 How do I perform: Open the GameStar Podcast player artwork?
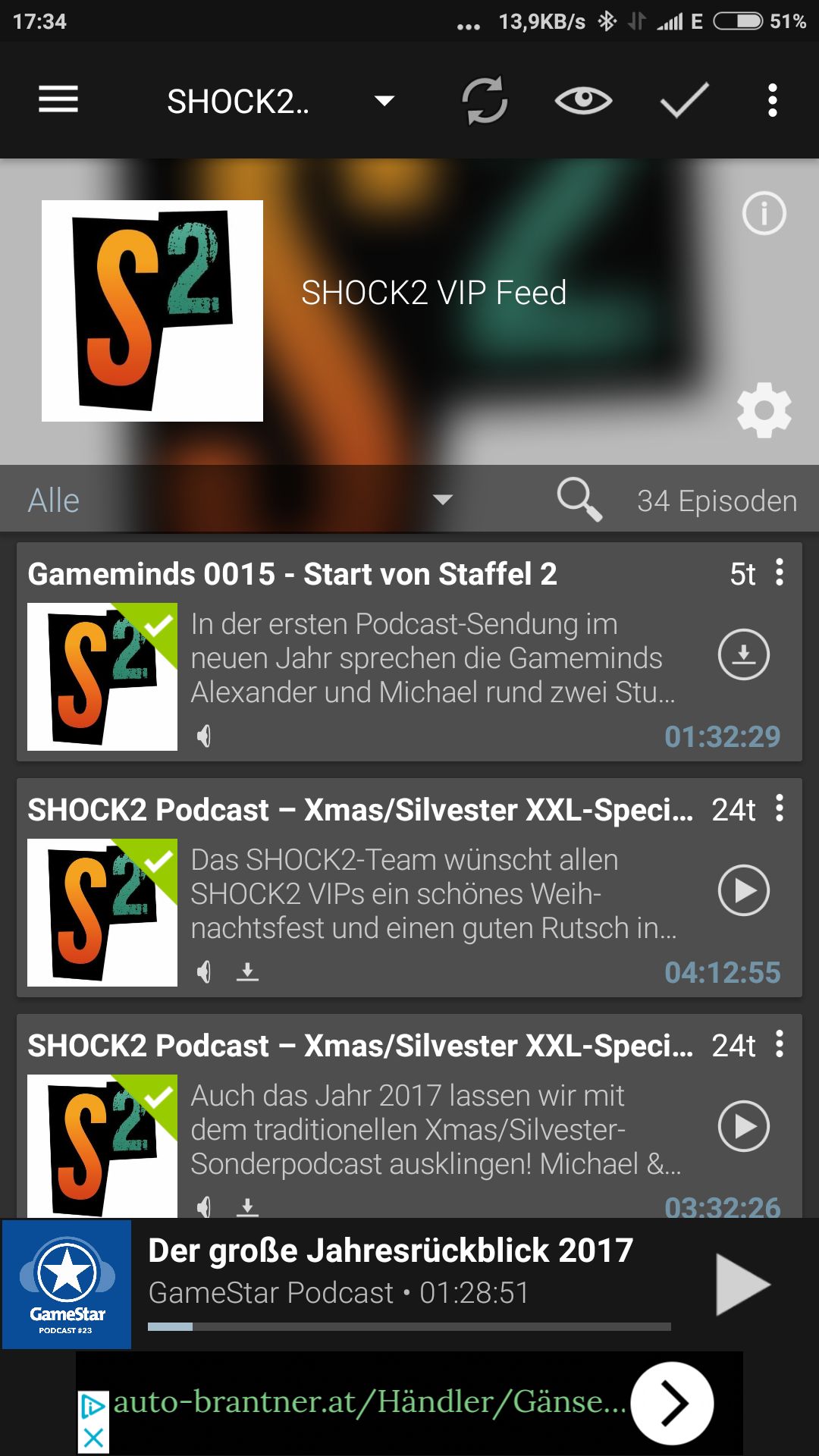[67, 1285]
